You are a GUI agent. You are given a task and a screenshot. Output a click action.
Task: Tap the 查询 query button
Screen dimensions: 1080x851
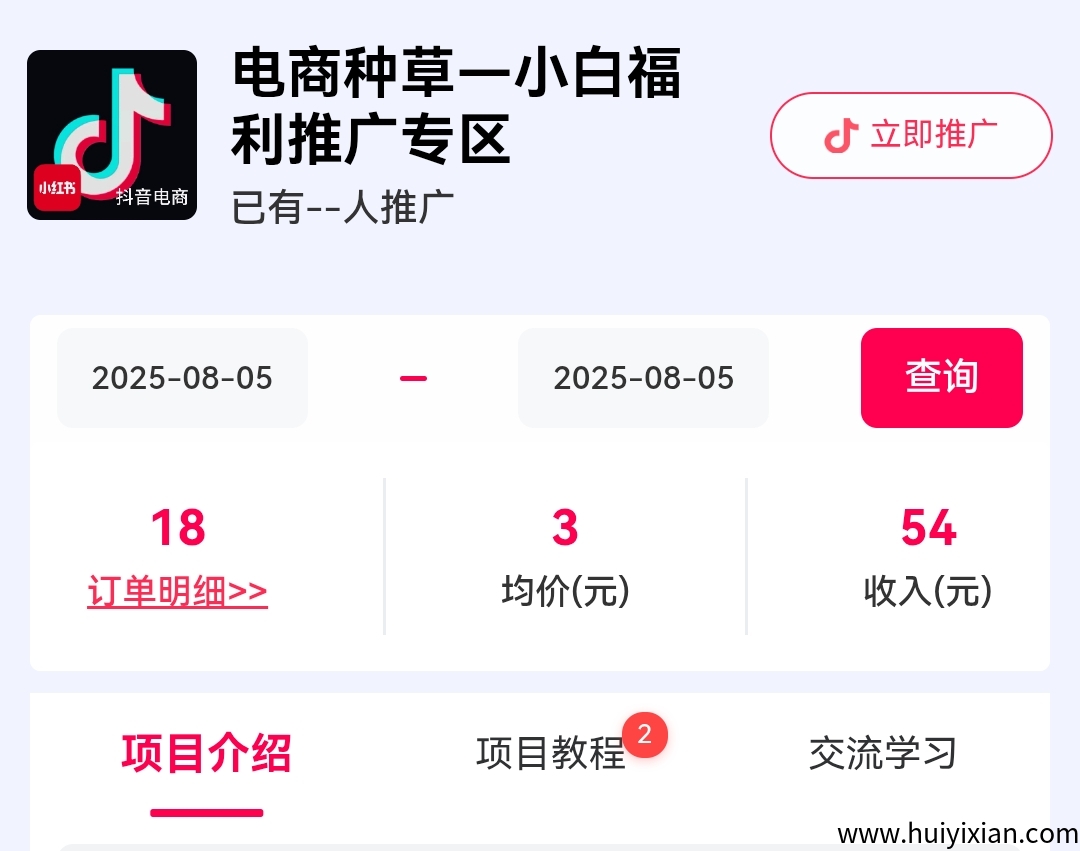[x=941, y=377]
